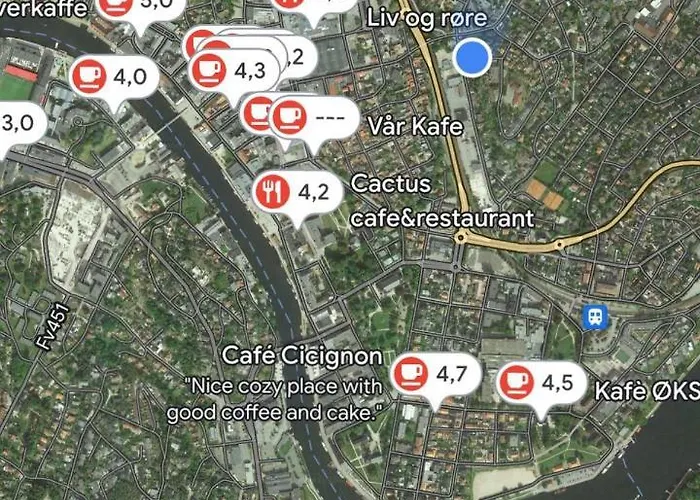The width and height of the screenshot is (700, 500).
Task: Select the Kafè ØKS marker rated 4,5
Action: pos(540,383)
